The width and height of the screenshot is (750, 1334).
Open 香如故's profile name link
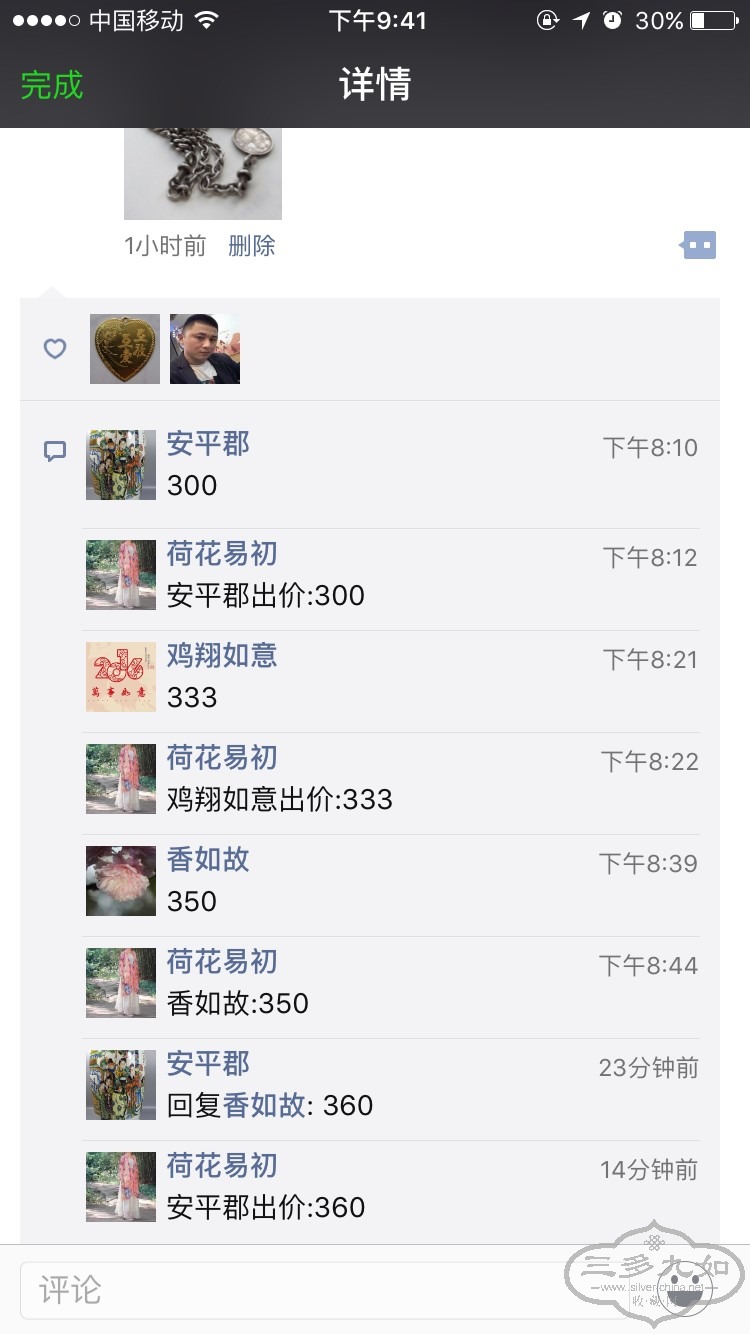click(x=208, y=860)
